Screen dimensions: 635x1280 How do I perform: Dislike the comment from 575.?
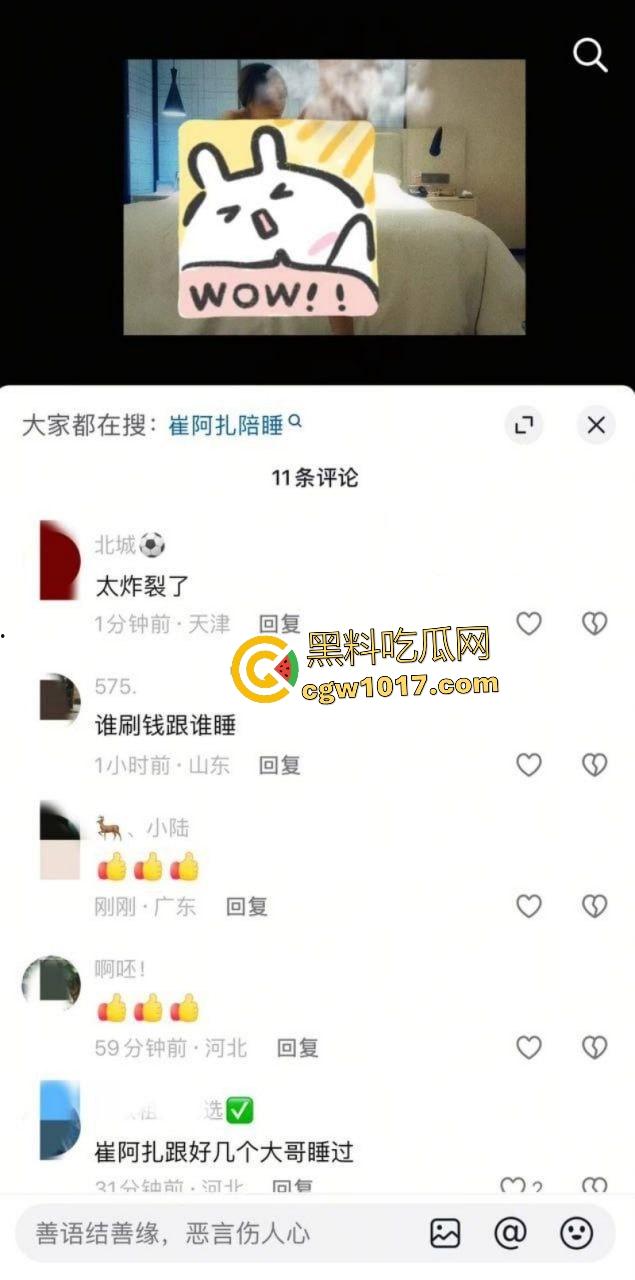(595, 765)
